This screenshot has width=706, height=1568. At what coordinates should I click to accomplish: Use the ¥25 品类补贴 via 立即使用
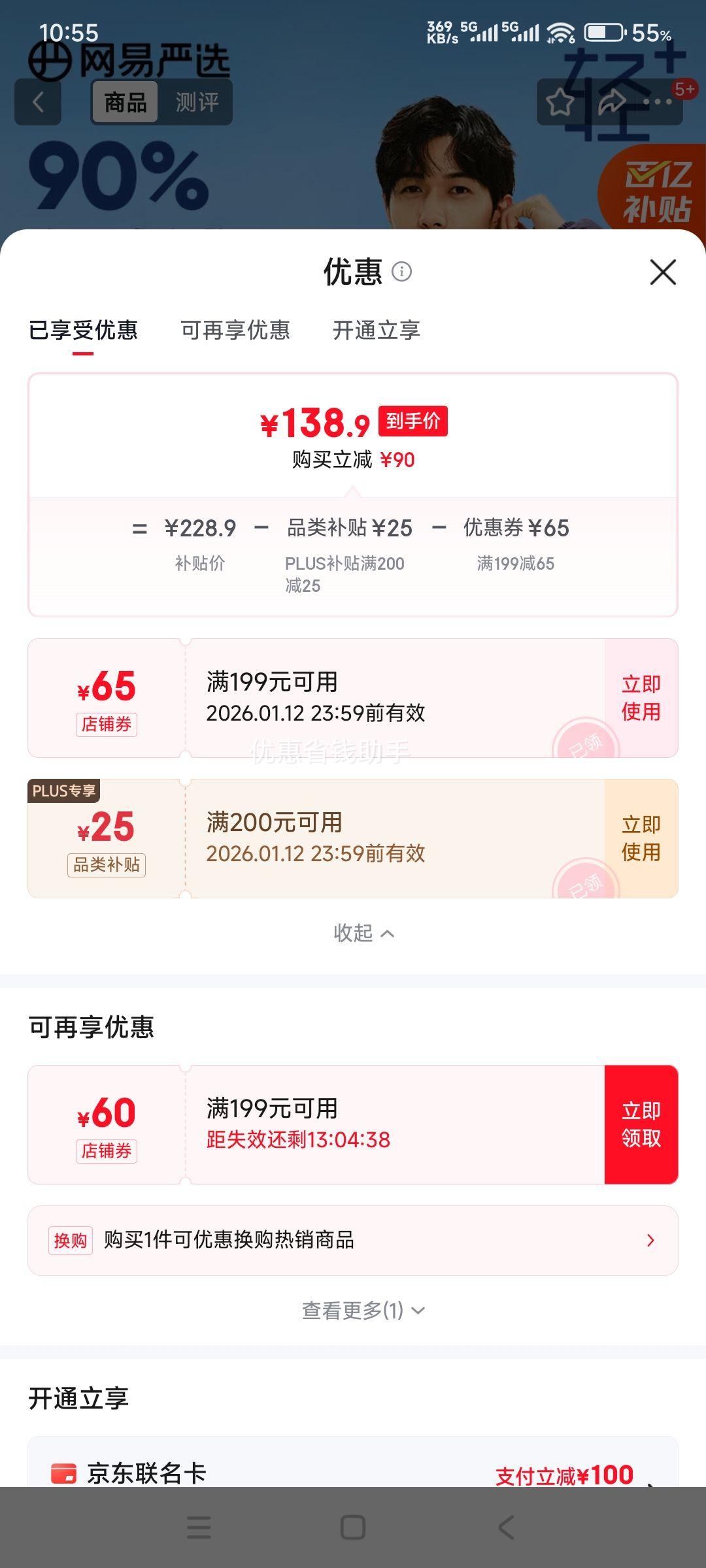coord(639,838)
